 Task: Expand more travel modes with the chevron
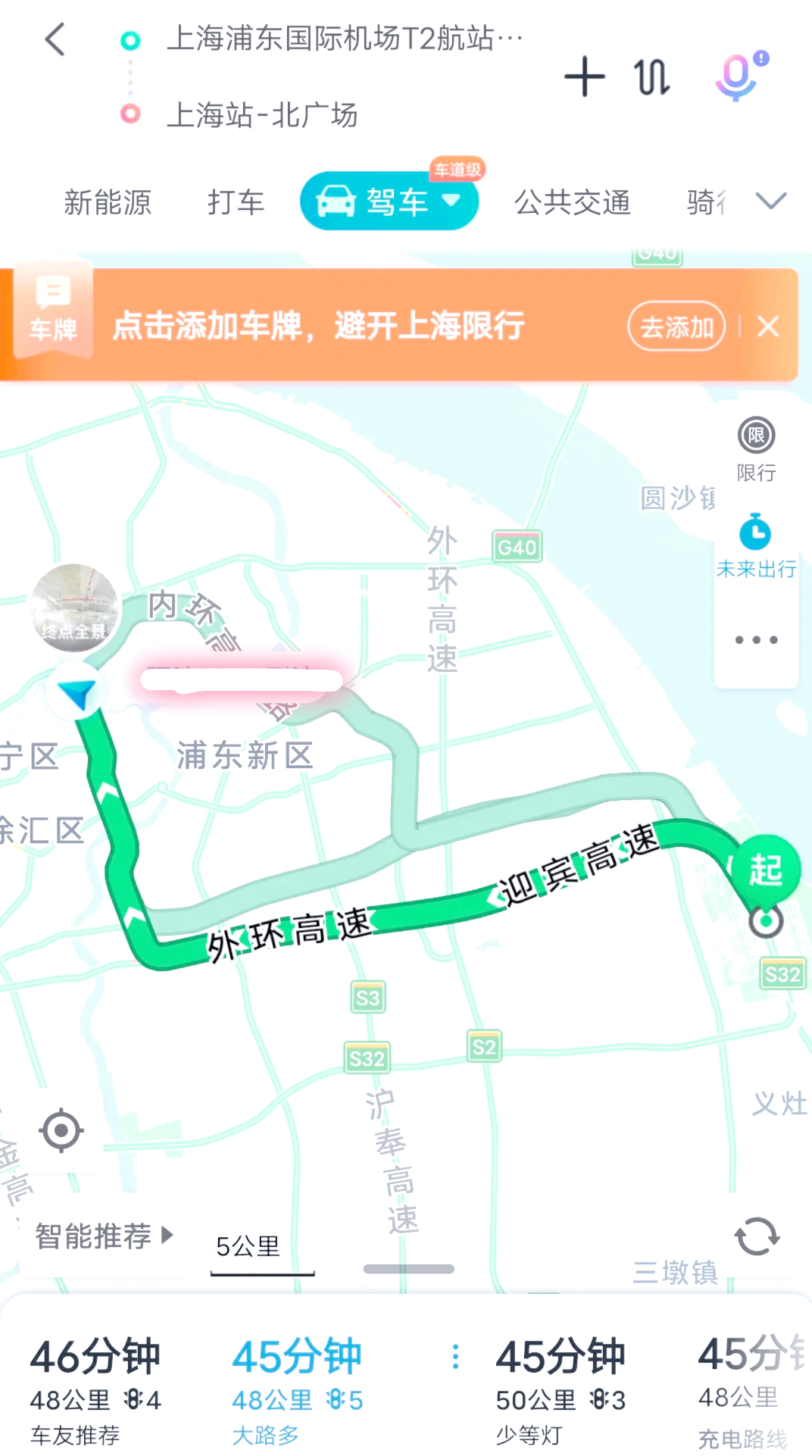click(770, 202)
